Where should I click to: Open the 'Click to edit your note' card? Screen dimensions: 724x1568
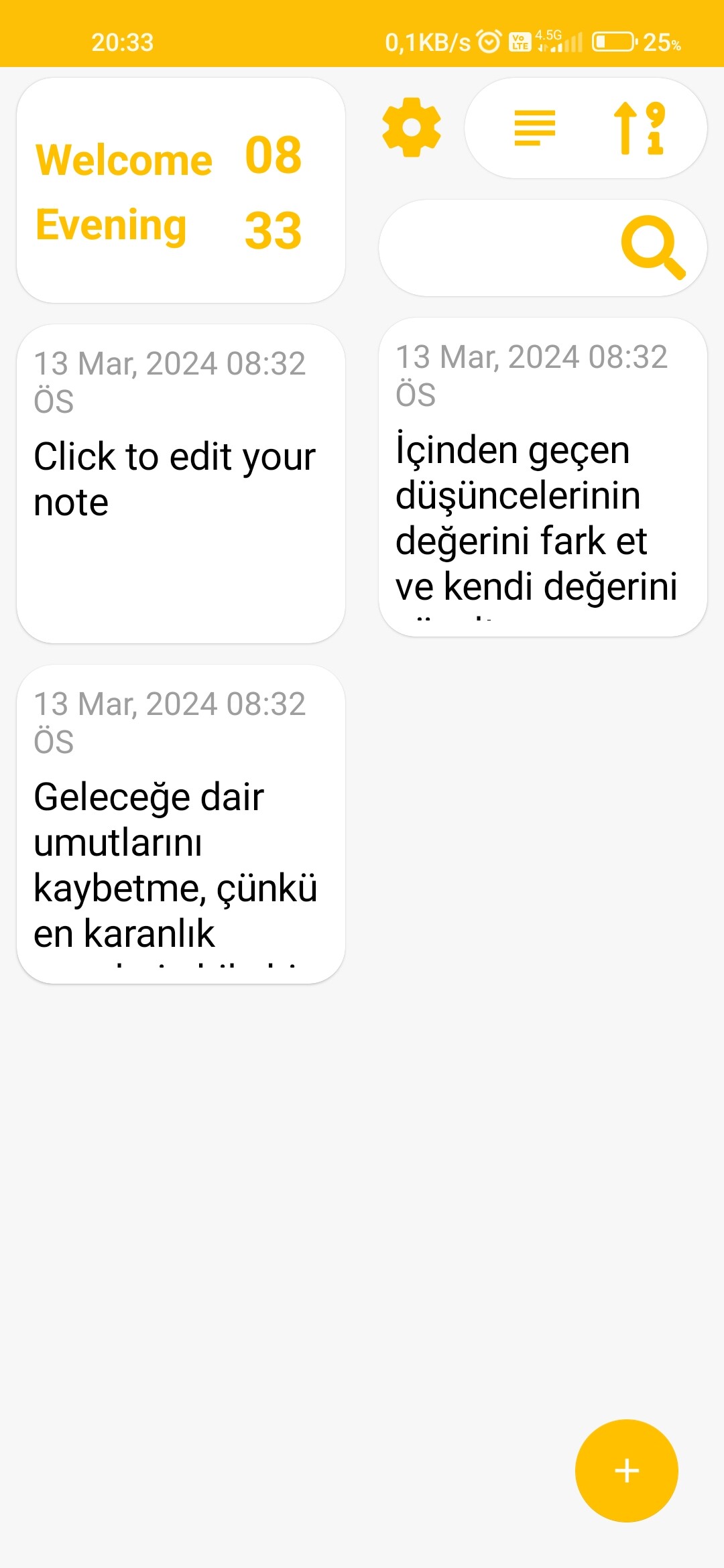(x=181, y=484)
